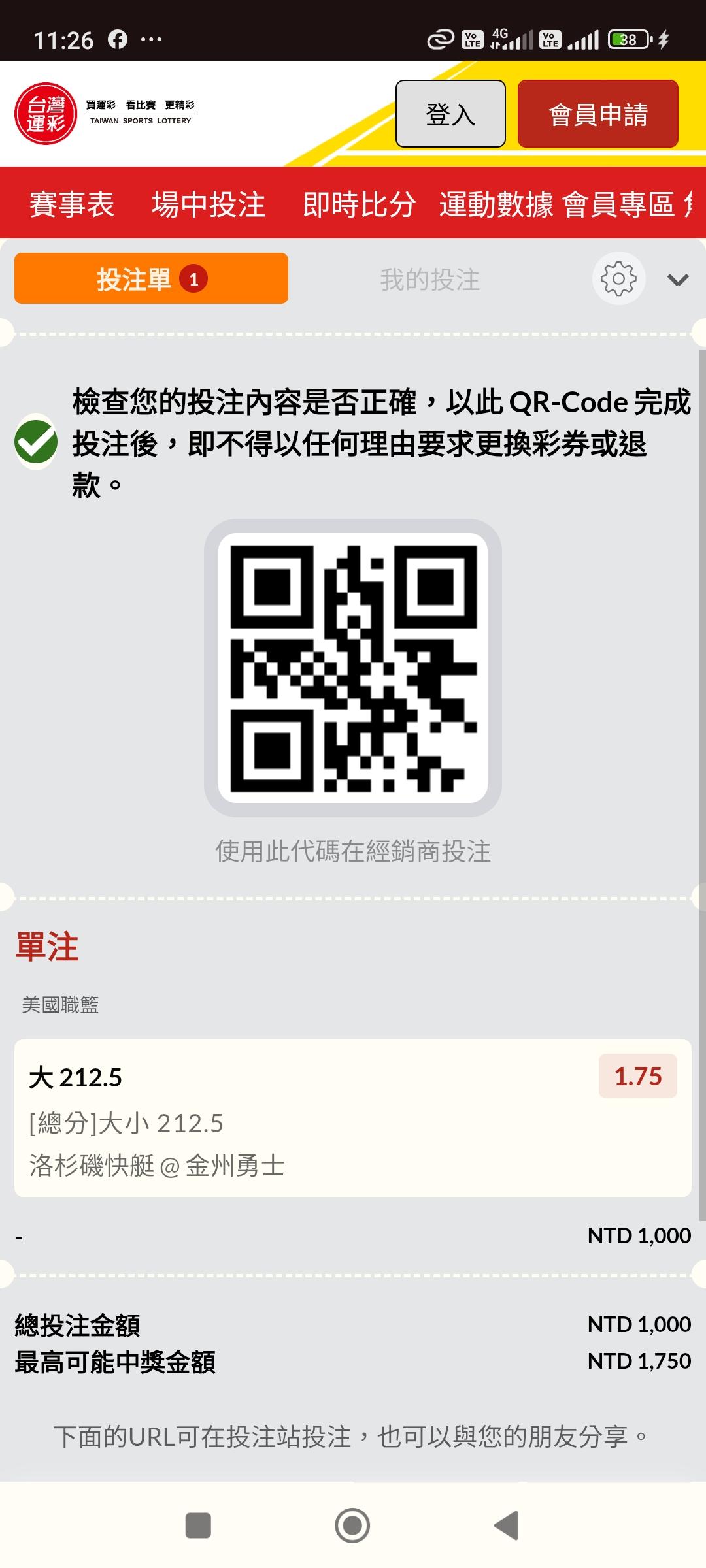Switch to 我的投注 my bets tab
The width and height of the screenshot is (706, 1568).
click(x=429, y=280)
